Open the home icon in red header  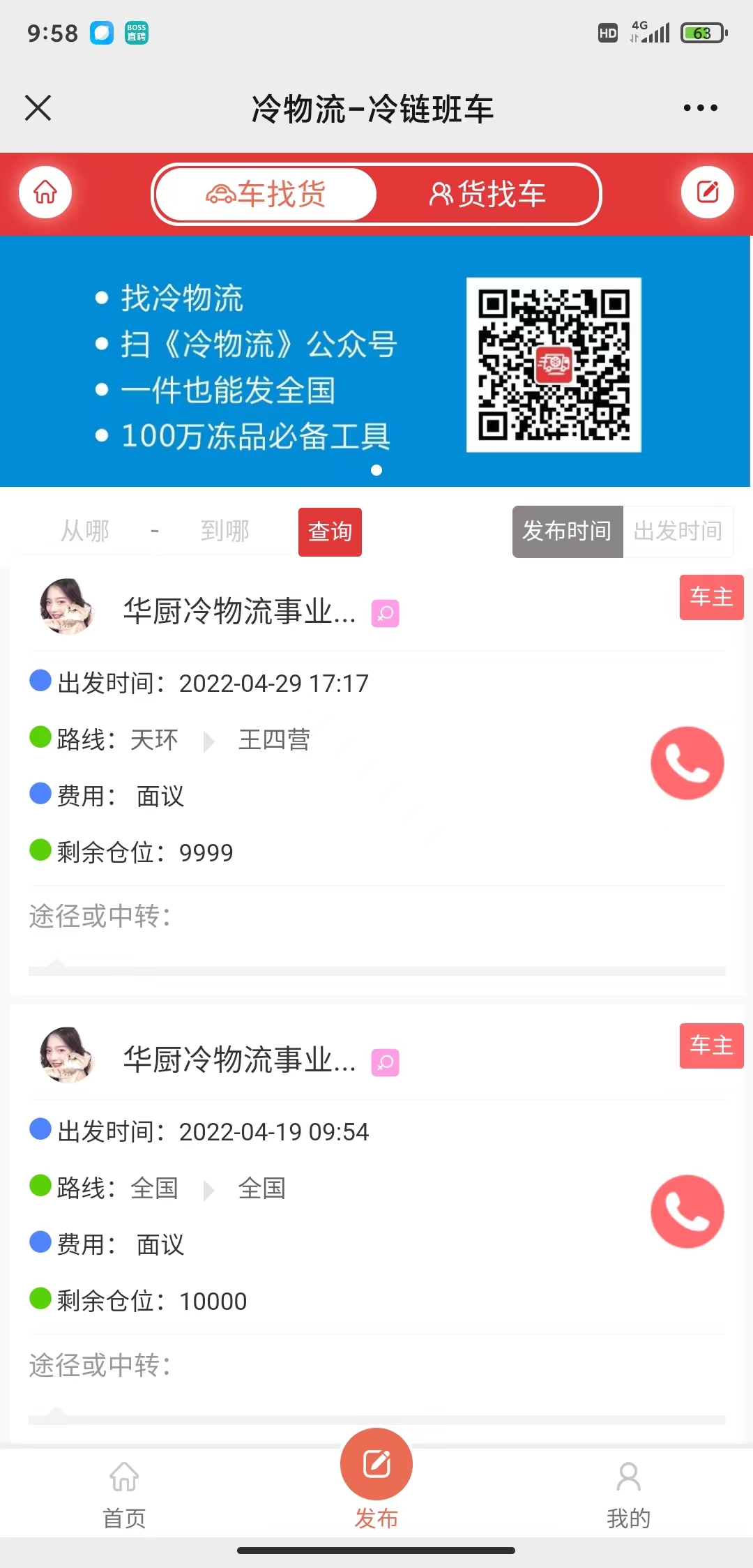point(45,193)
